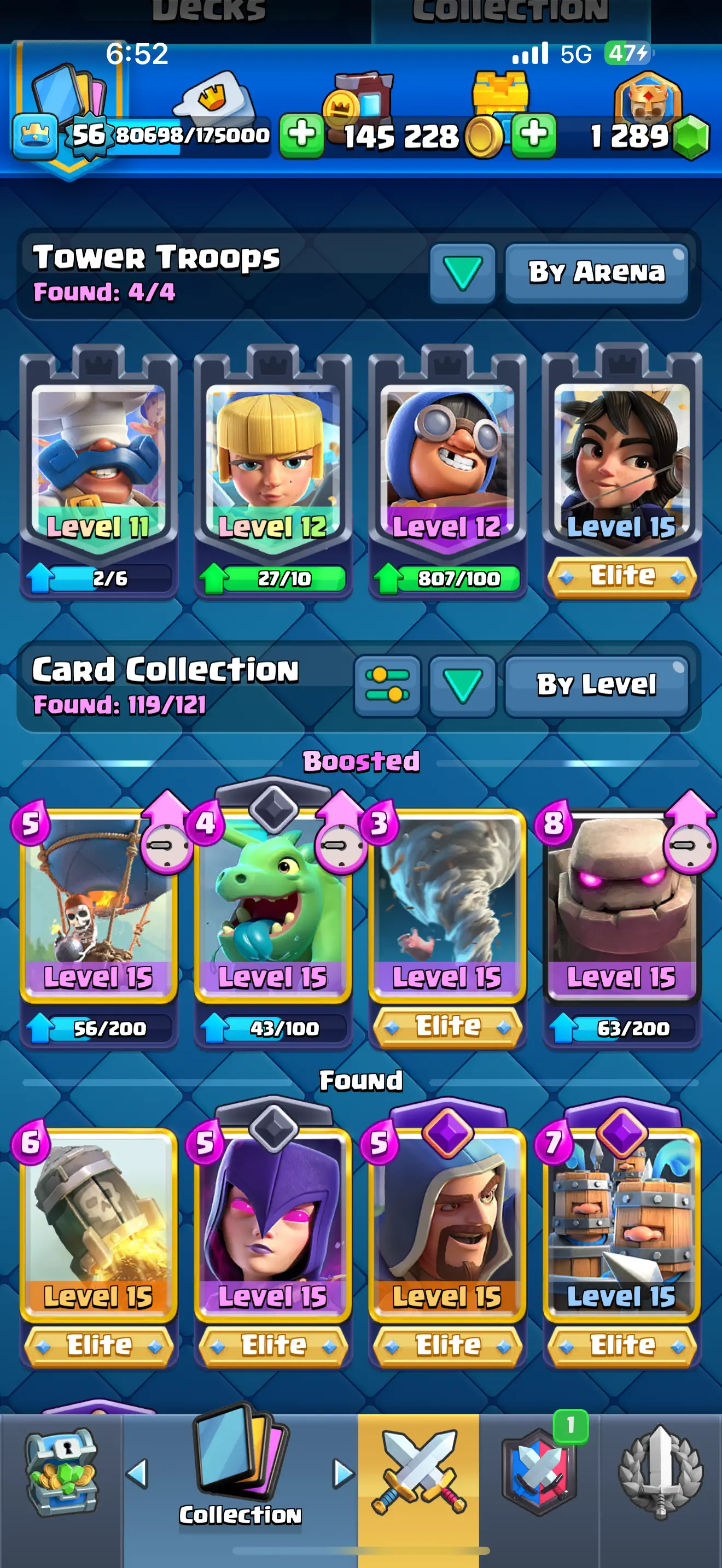Toggle Tower Troops sort direction arrow

pos(462,273)
